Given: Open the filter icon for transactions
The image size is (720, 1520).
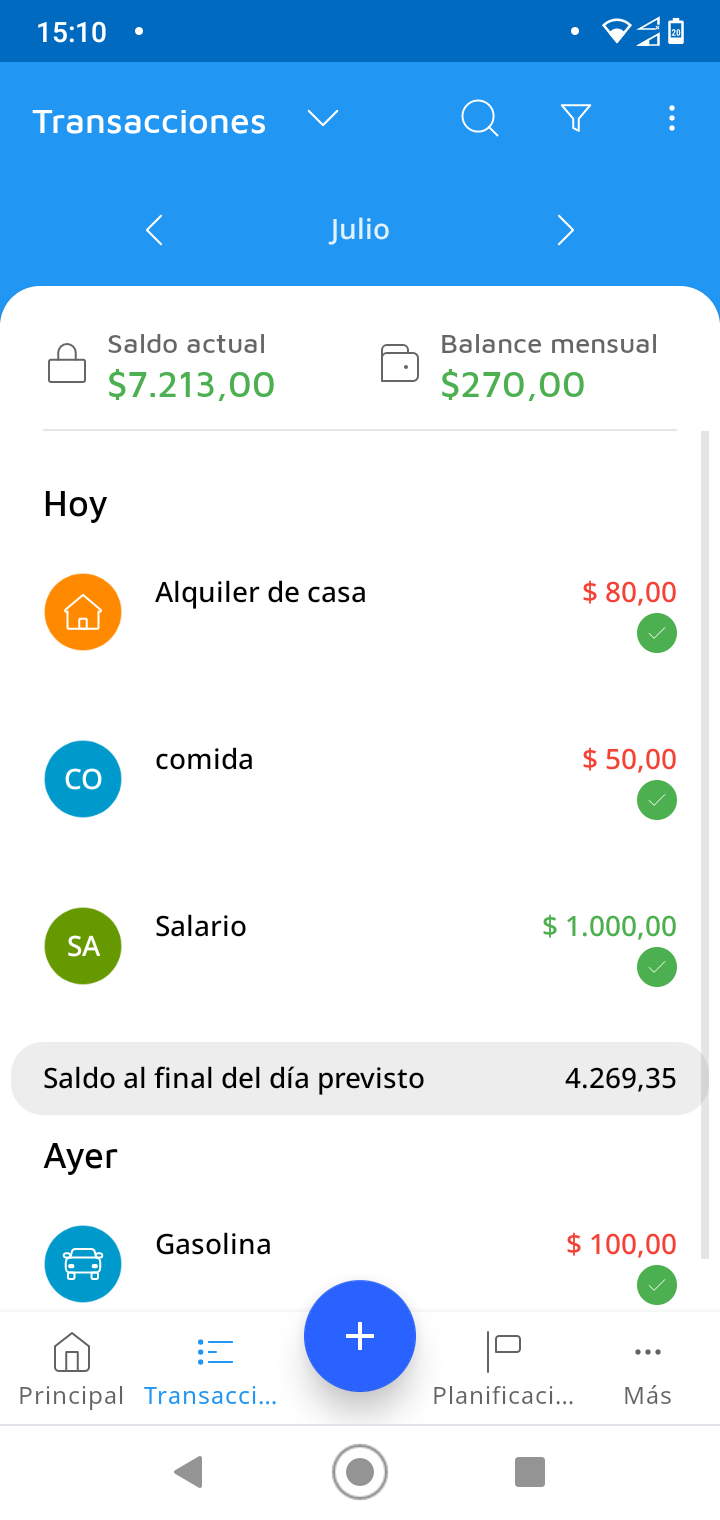Looking at the screenshot, I should [x=575, y=118].
